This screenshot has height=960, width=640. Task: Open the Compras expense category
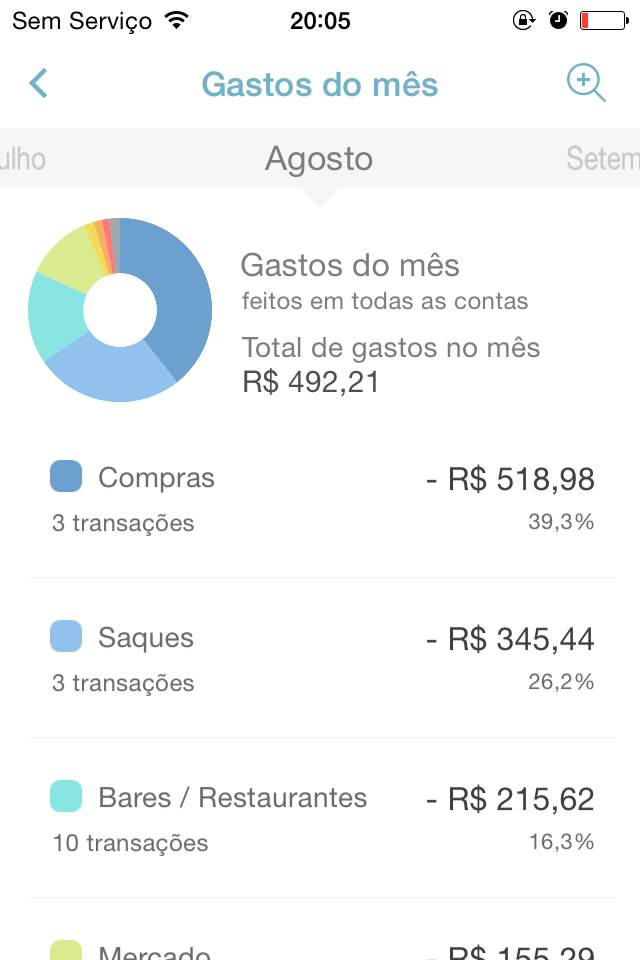click(320, 498)
